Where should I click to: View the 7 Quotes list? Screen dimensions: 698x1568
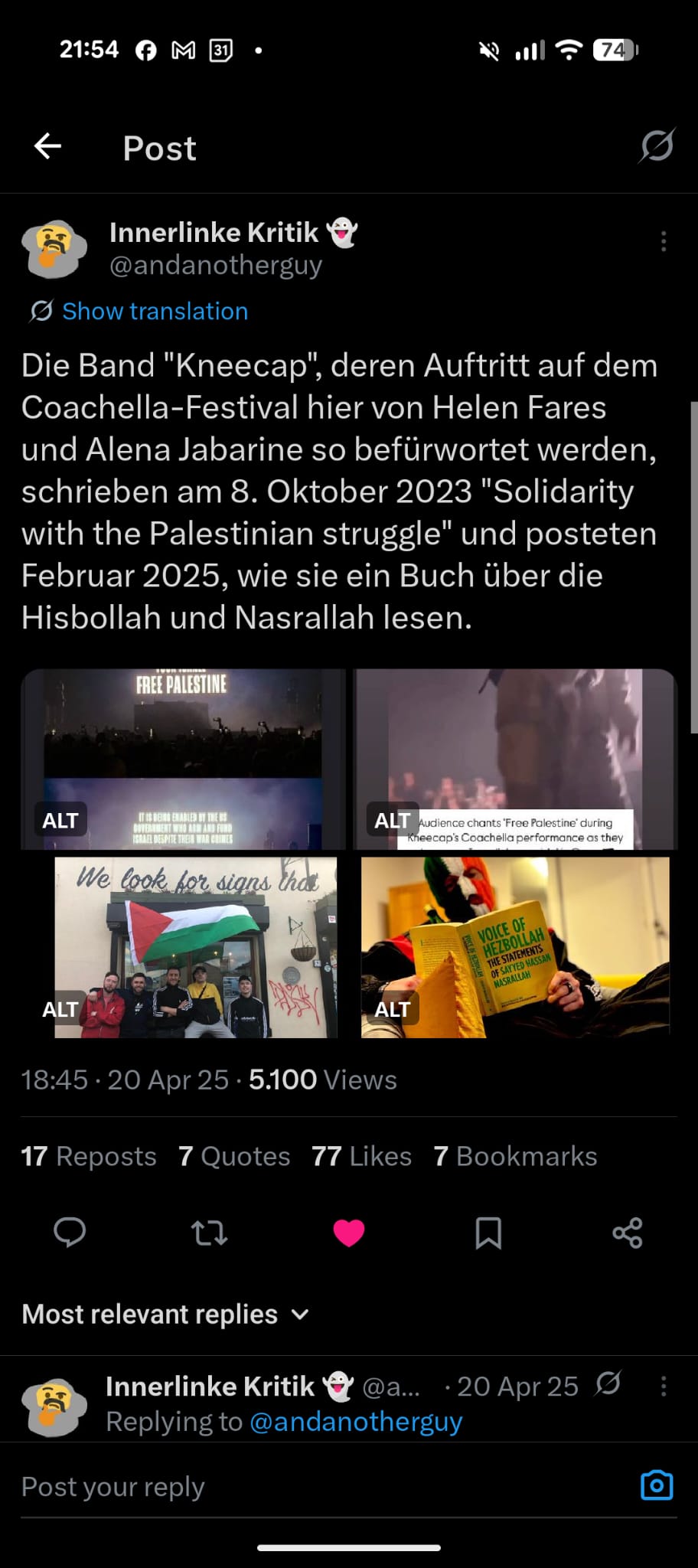pos(234,1156)
